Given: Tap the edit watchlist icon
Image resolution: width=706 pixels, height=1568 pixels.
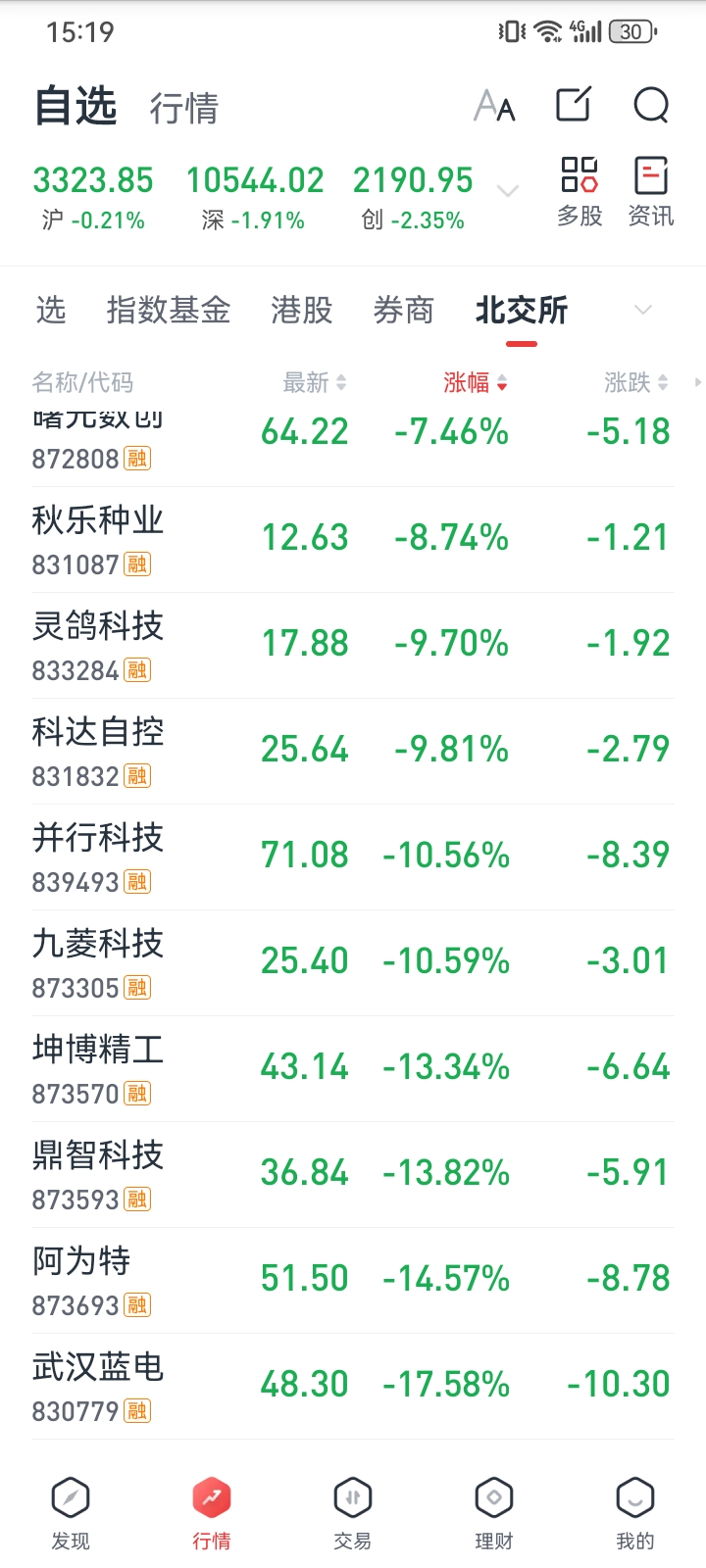Looking at the screenshot, I should point(574,104).
